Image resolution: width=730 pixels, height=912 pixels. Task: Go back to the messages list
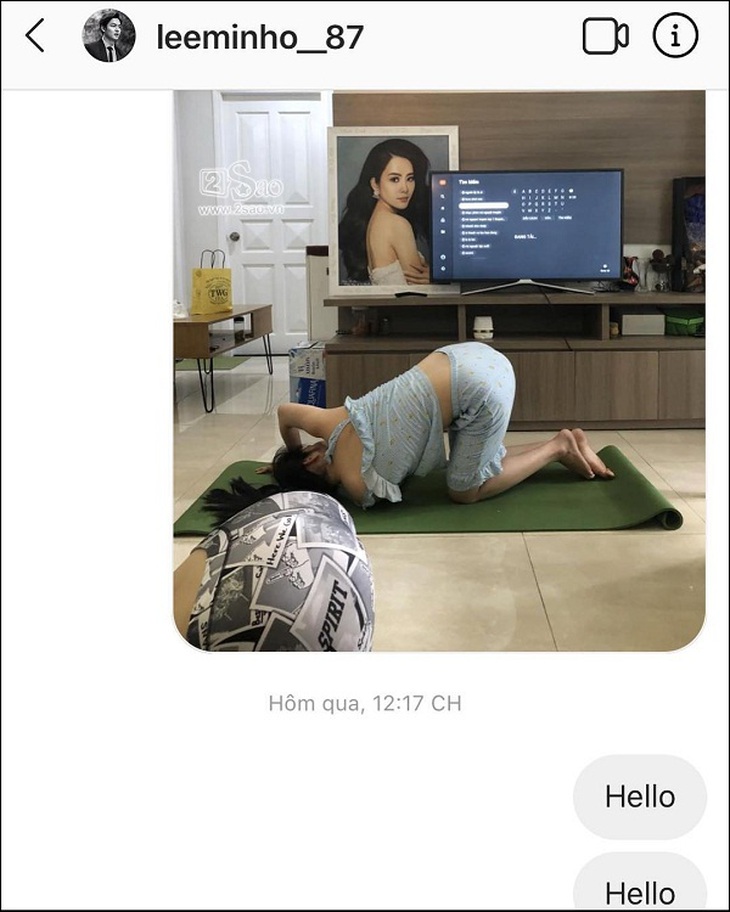pyautogui.click(x=35, y=37)
